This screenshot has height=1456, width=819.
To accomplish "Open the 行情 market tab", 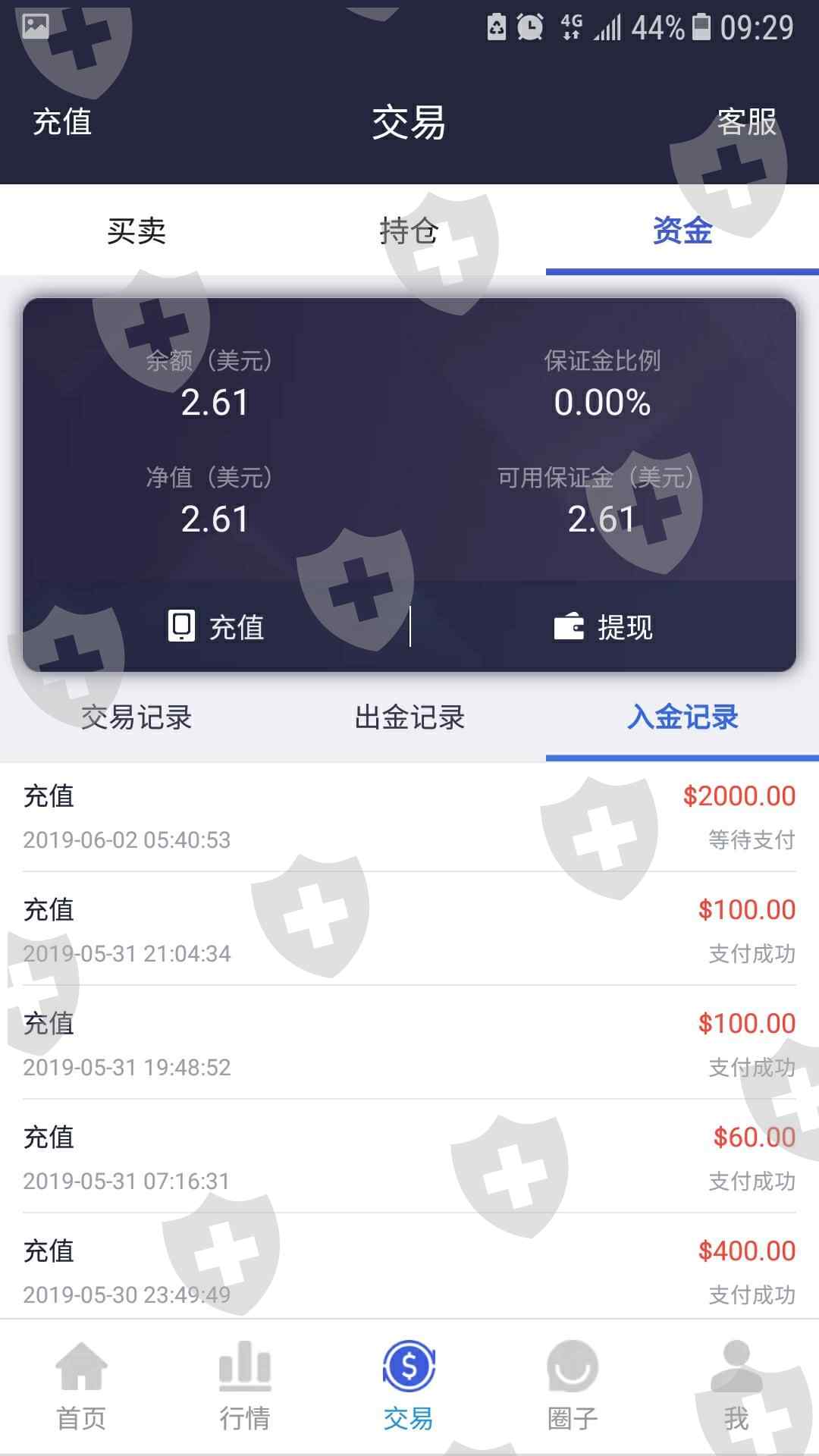I will point(245,1388).
